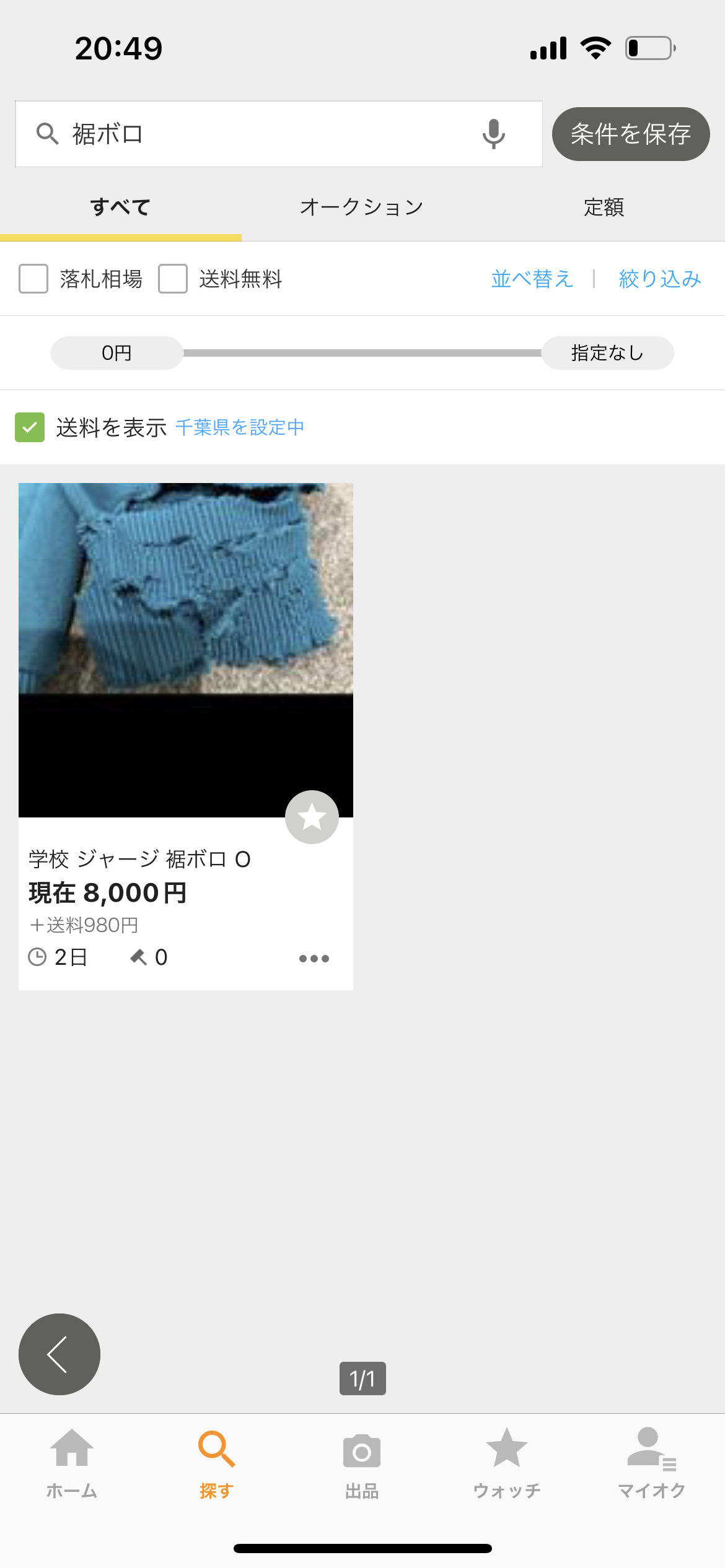Start voice search with the microphone
The image size is (725, 1568).
pos(493,134)
